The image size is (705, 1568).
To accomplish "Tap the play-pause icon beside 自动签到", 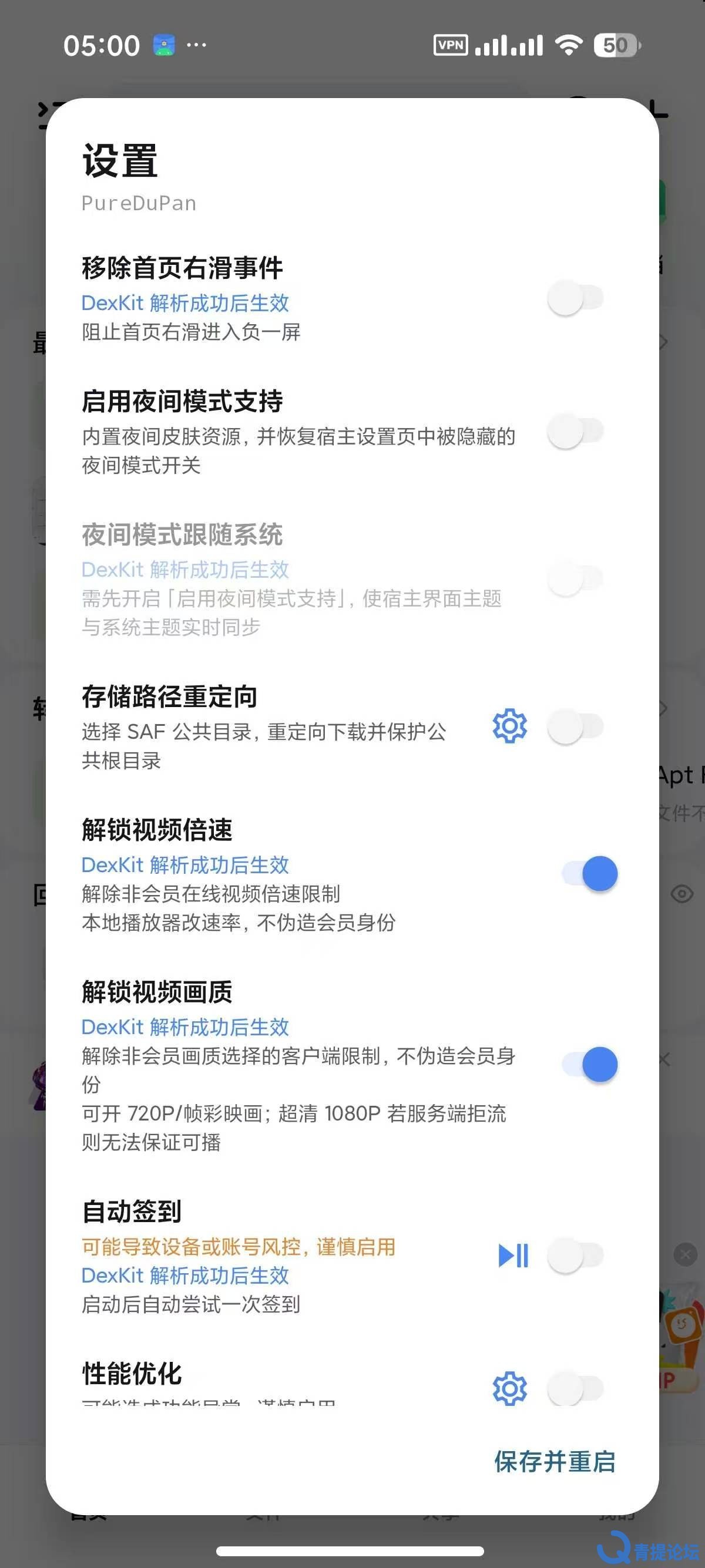I will coord(513,1256).
